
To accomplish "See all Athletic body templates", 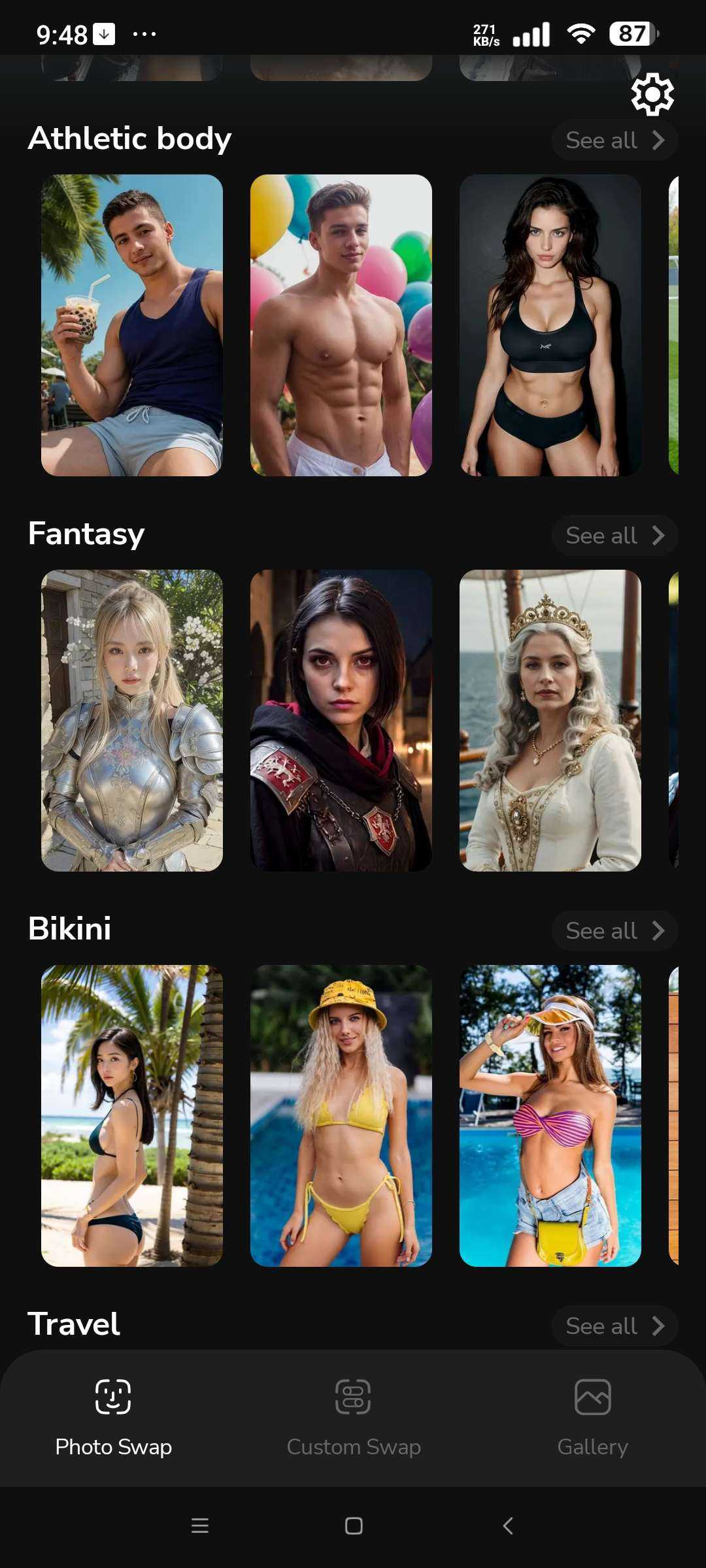I will 614,140.
